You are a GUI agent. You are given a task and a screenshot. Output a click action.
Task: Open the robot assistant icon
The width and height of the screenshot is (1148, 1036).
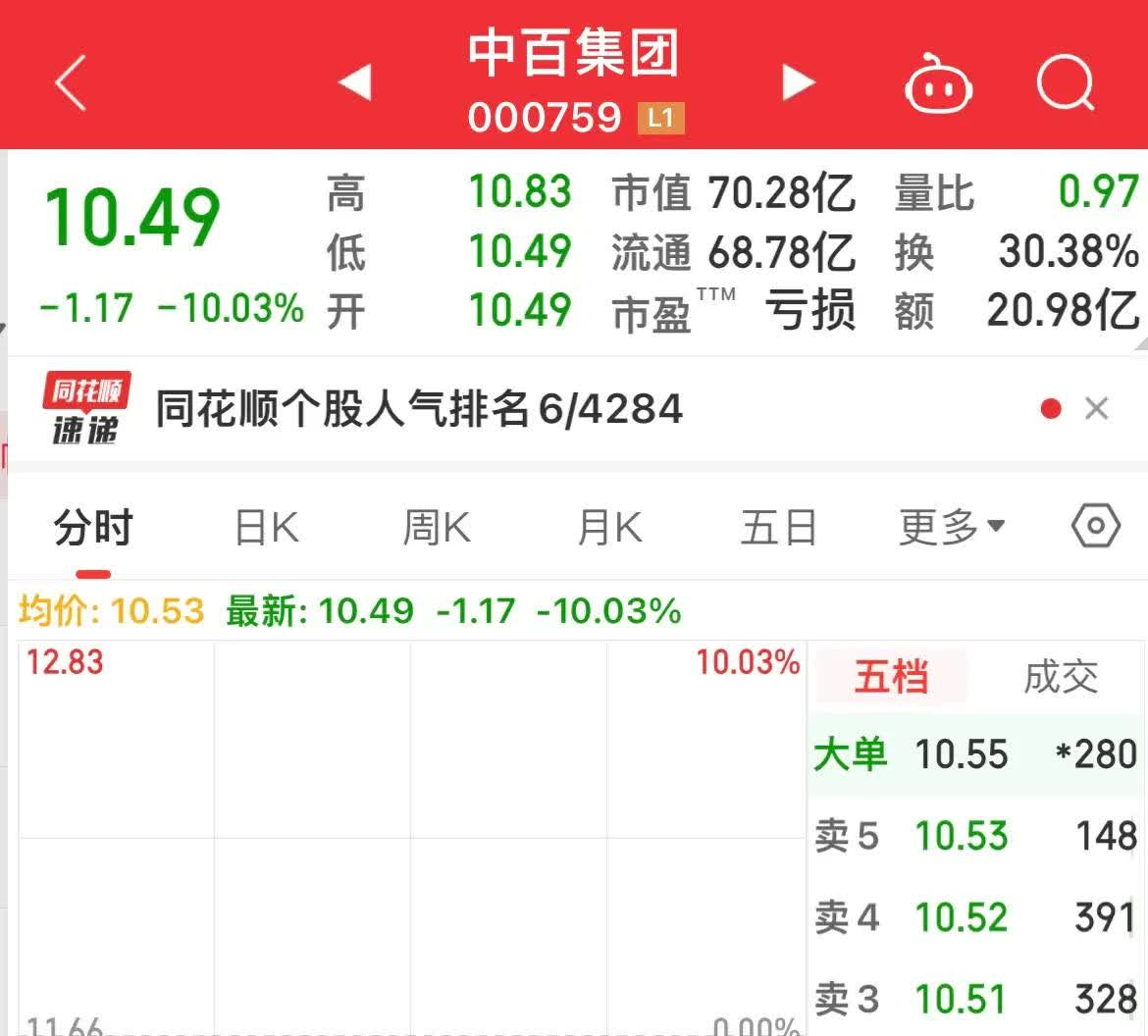(937, 85)
